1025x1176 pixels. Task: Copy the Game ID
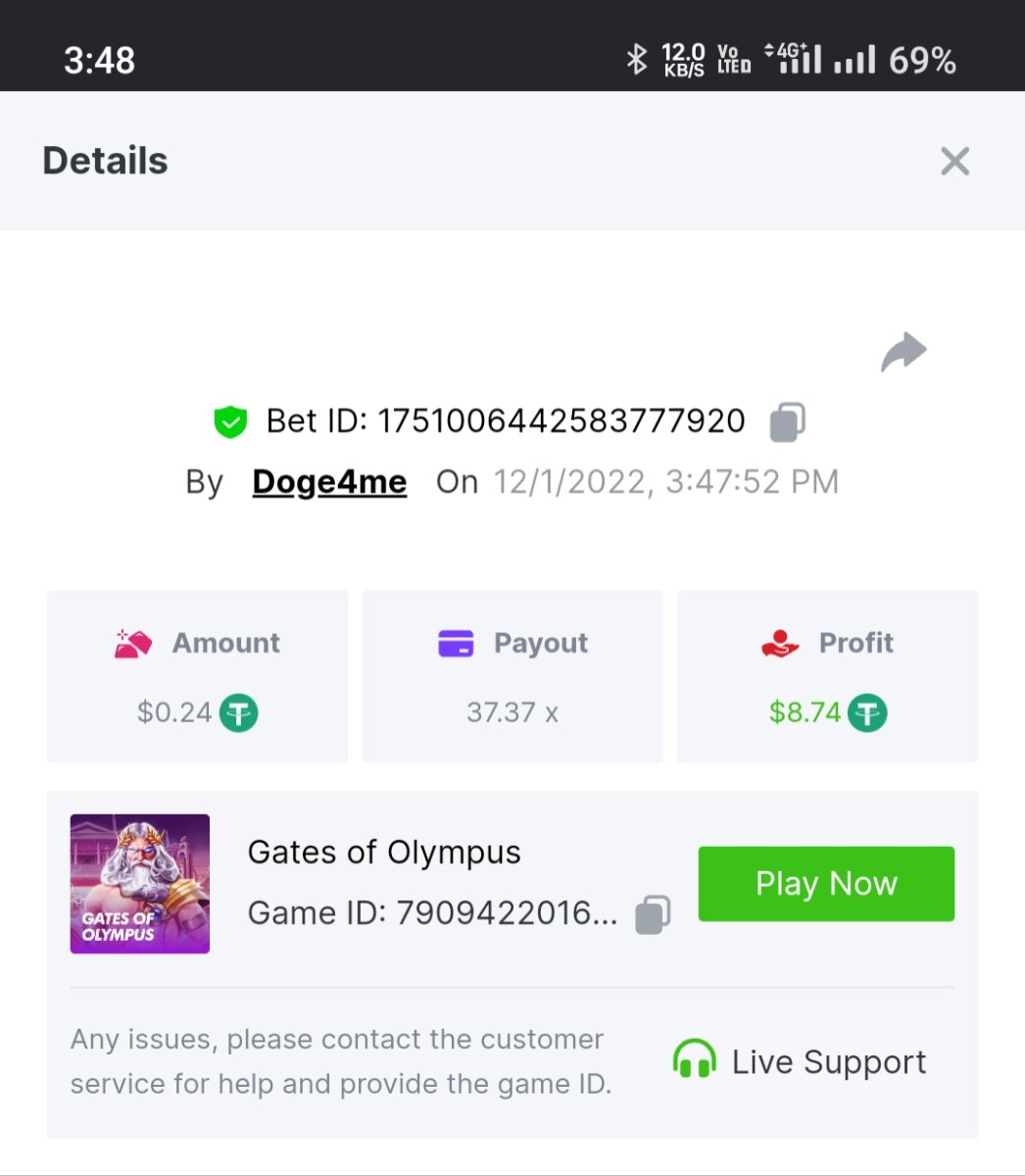653,914
